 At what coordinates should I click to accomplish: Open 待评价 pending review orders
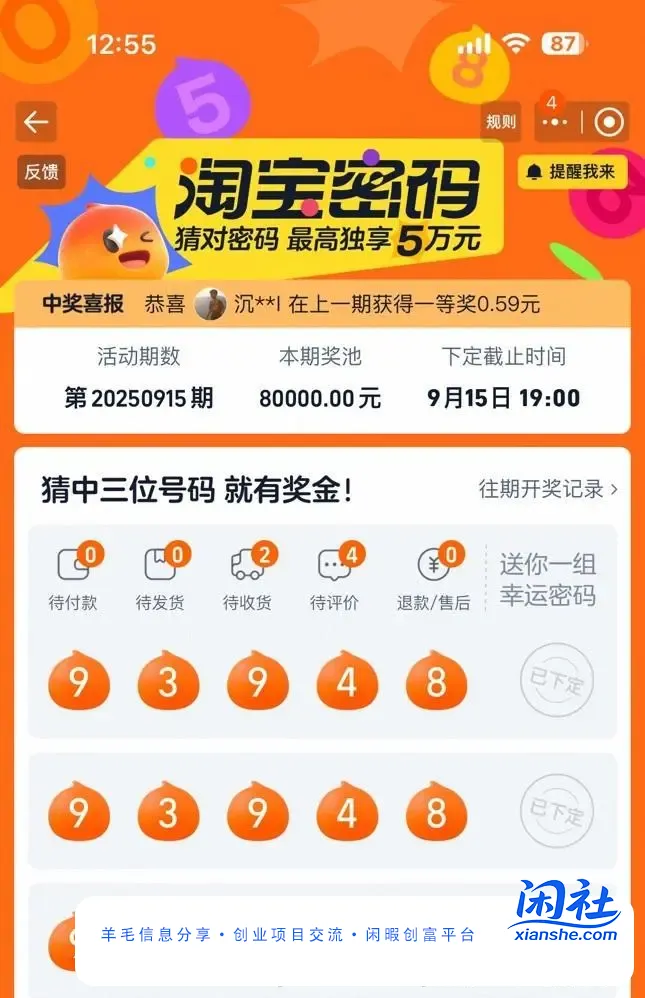click(334, 579)
